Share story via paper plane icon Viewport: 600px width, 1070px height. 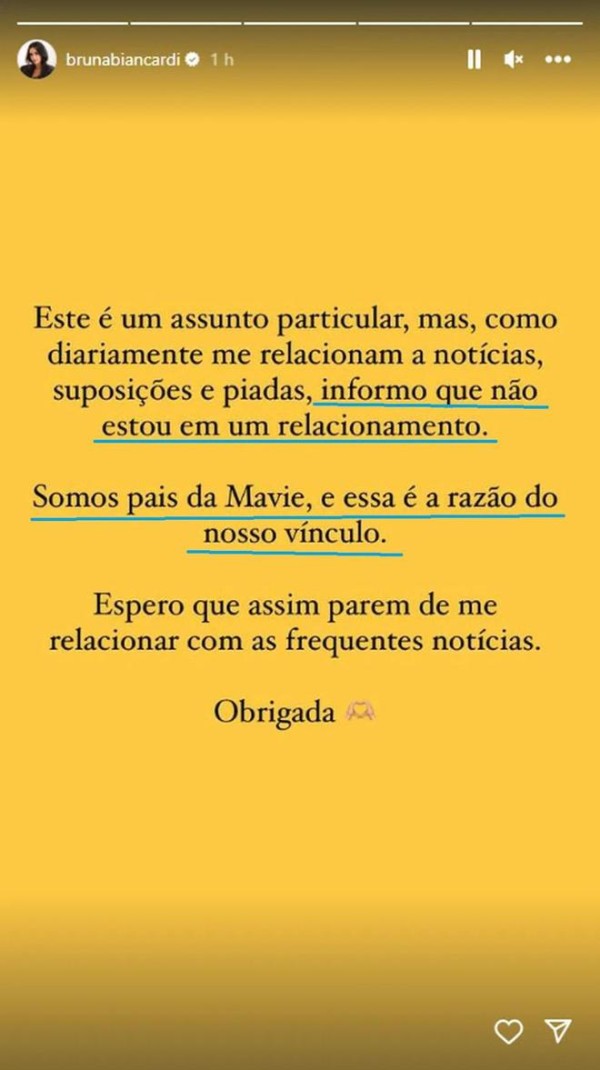[559, 1031]
